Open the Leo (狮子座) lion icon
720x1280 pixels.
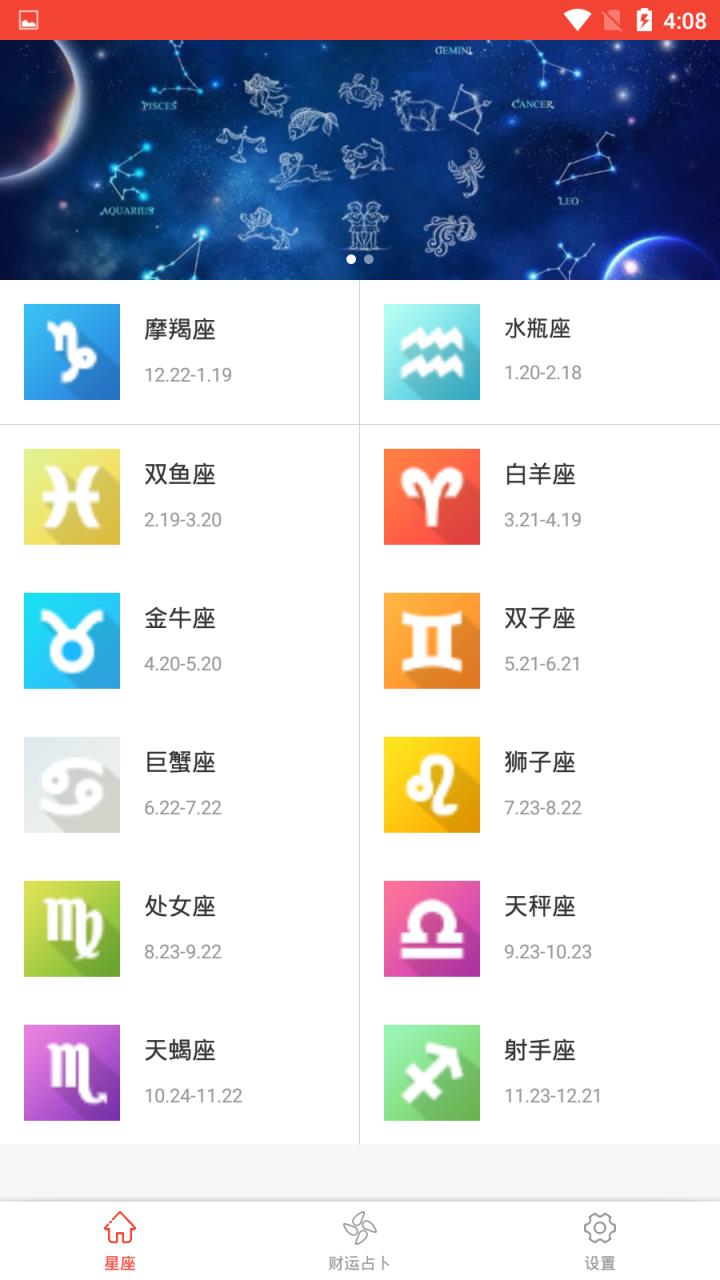click(x=431, y=784)
